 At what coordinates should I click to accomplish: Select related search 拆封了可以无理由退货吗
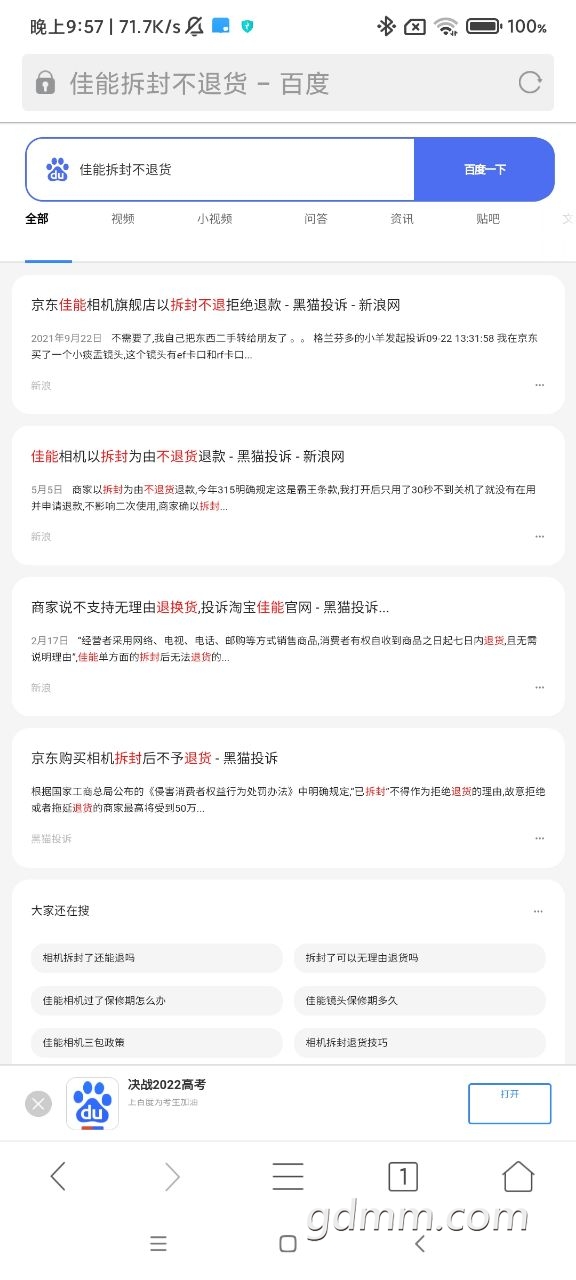click(420, 958)
